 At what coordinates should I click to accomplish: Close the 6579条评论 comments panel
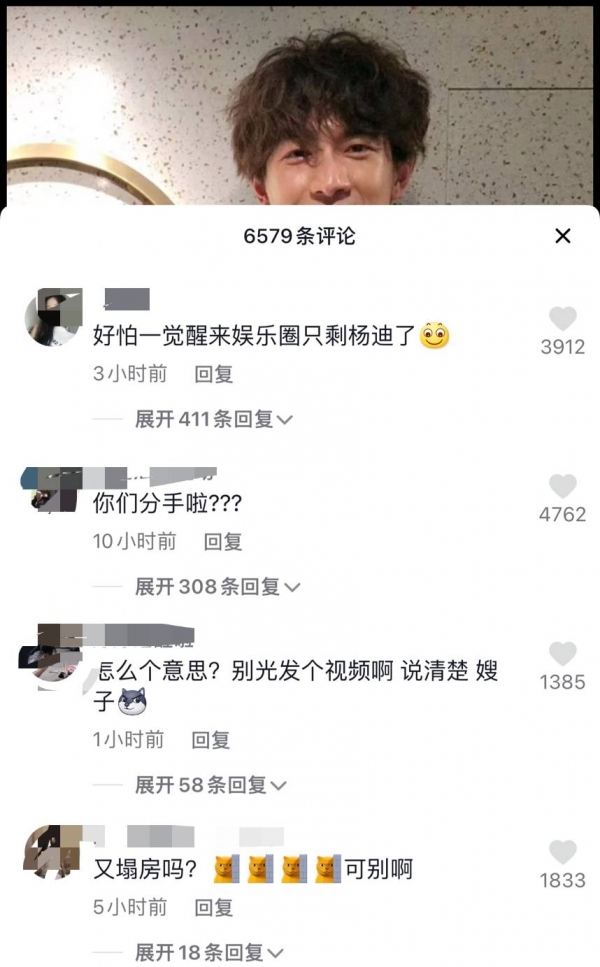click(563, 236)
